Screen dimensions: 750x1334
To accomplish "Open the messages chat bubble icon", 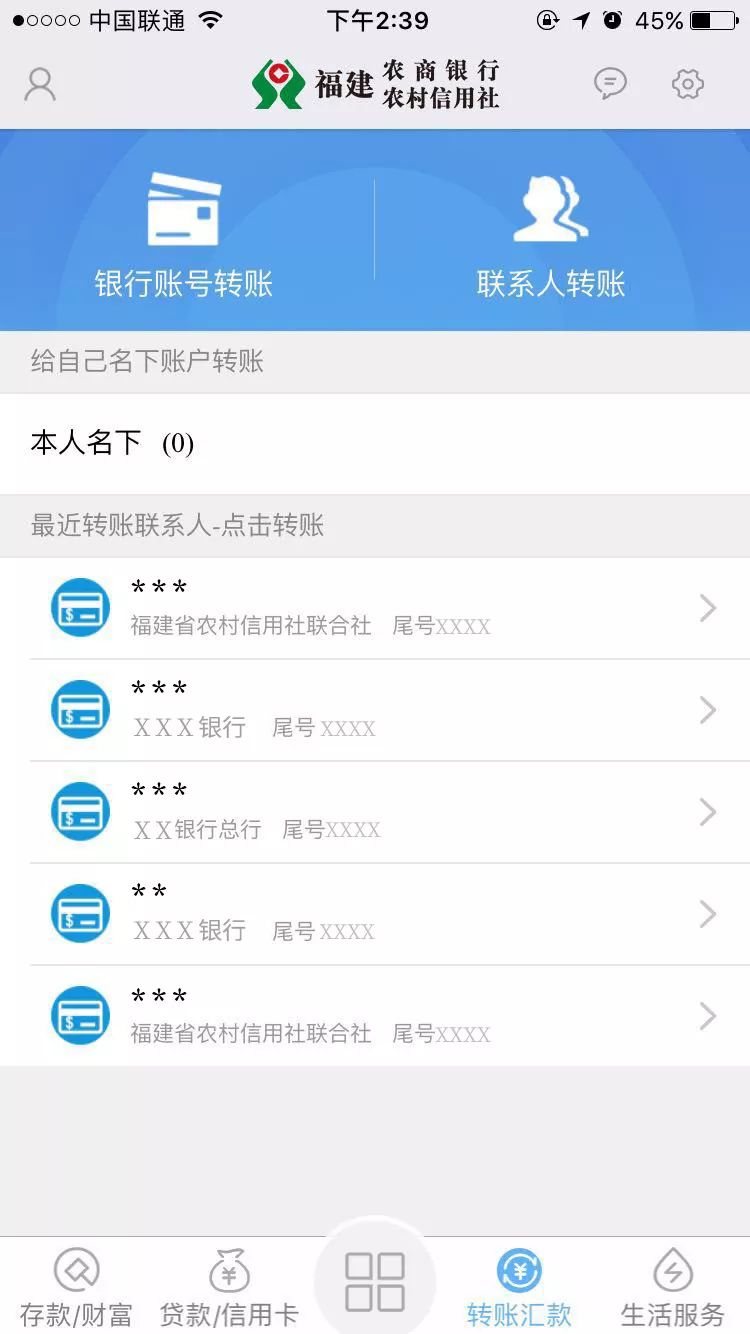I will click(610, 83).
